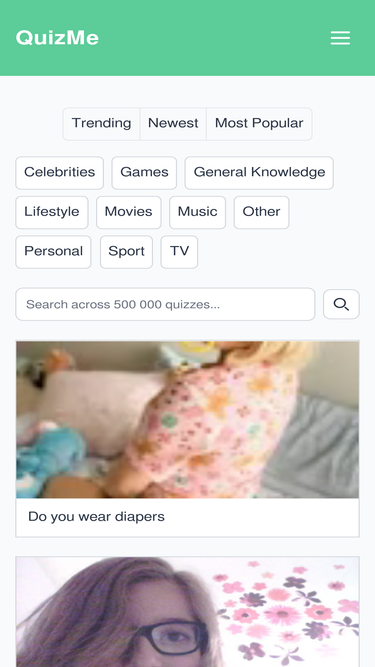Focus the quiz search field
Image resolution: width=375 pixels, height=667 pixels.
pyautogui.click(x=165, y=304)
